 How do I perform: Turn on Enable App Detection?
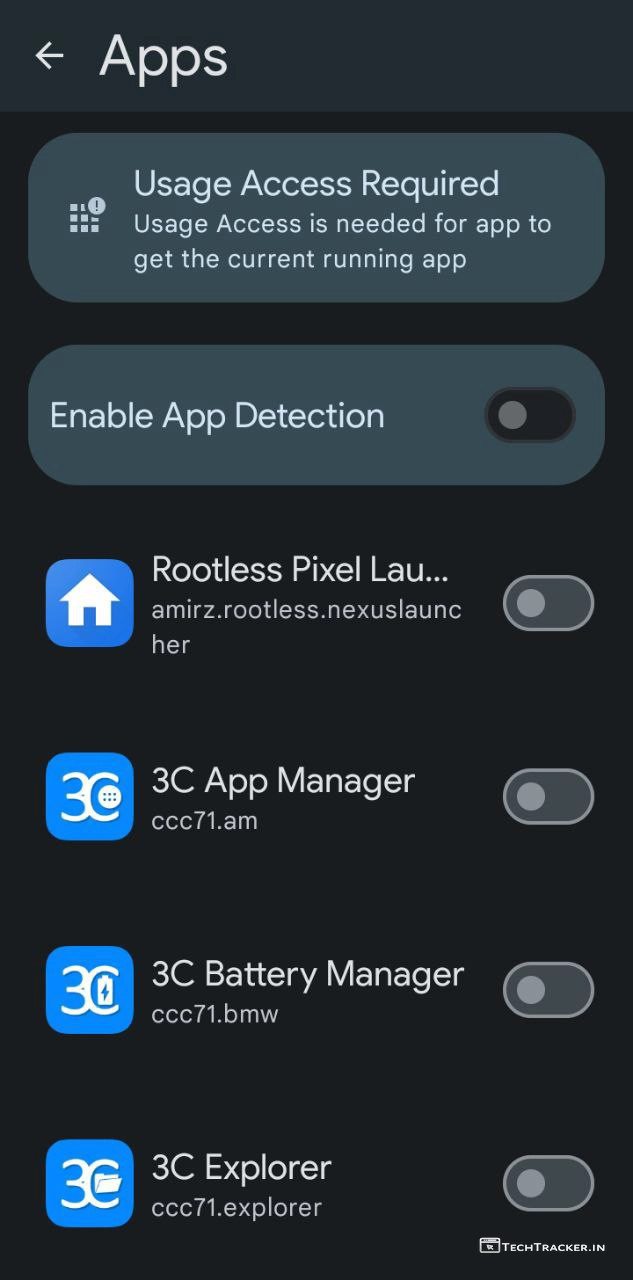tap(529, 415)
